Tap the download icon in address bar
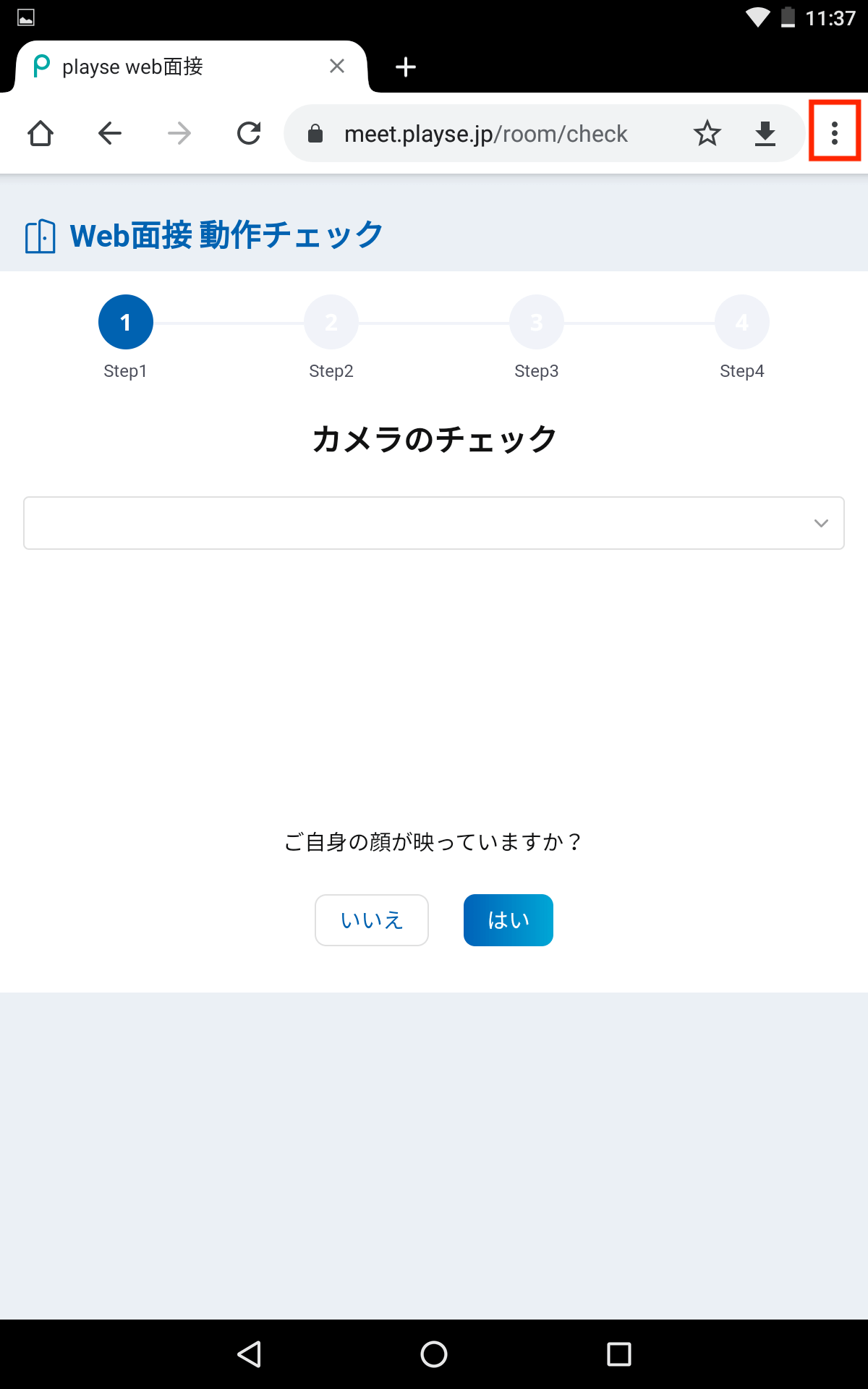Image resolution: width=868 pixels, height=1389 pixels. pos(765,133)
